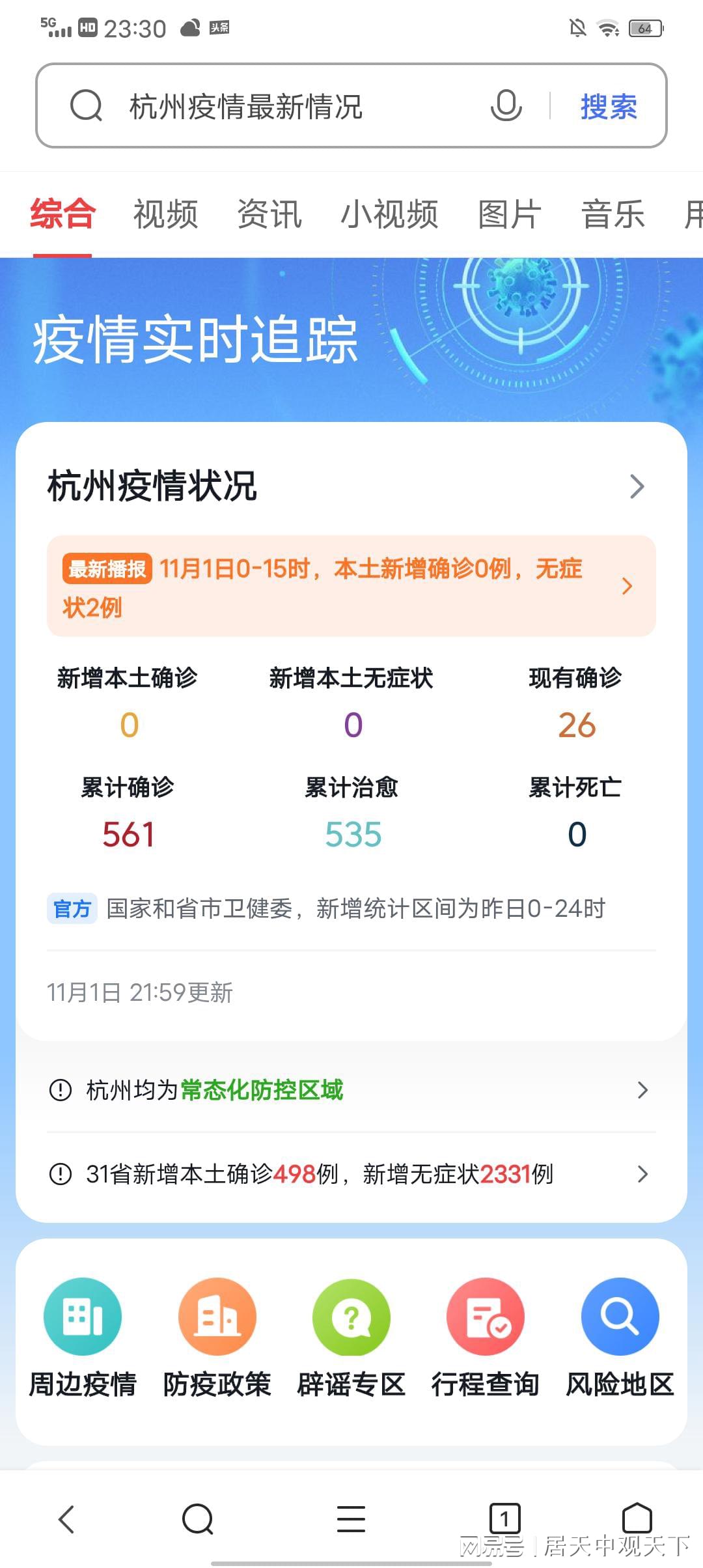Open the 风险地区 risk area icon

[x=620, y=1316]
